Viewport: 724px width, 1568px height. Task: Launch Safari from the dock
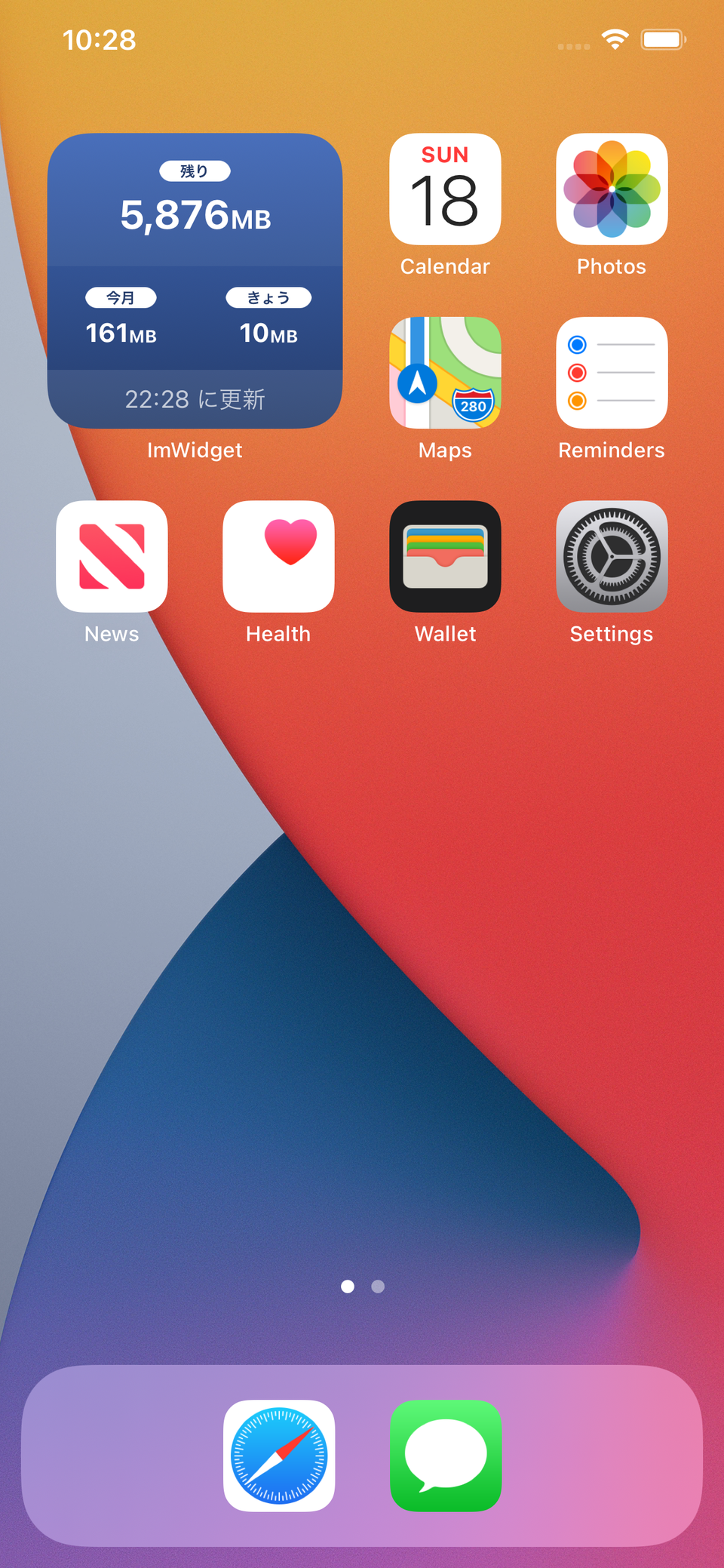[x=279, y=1456]
